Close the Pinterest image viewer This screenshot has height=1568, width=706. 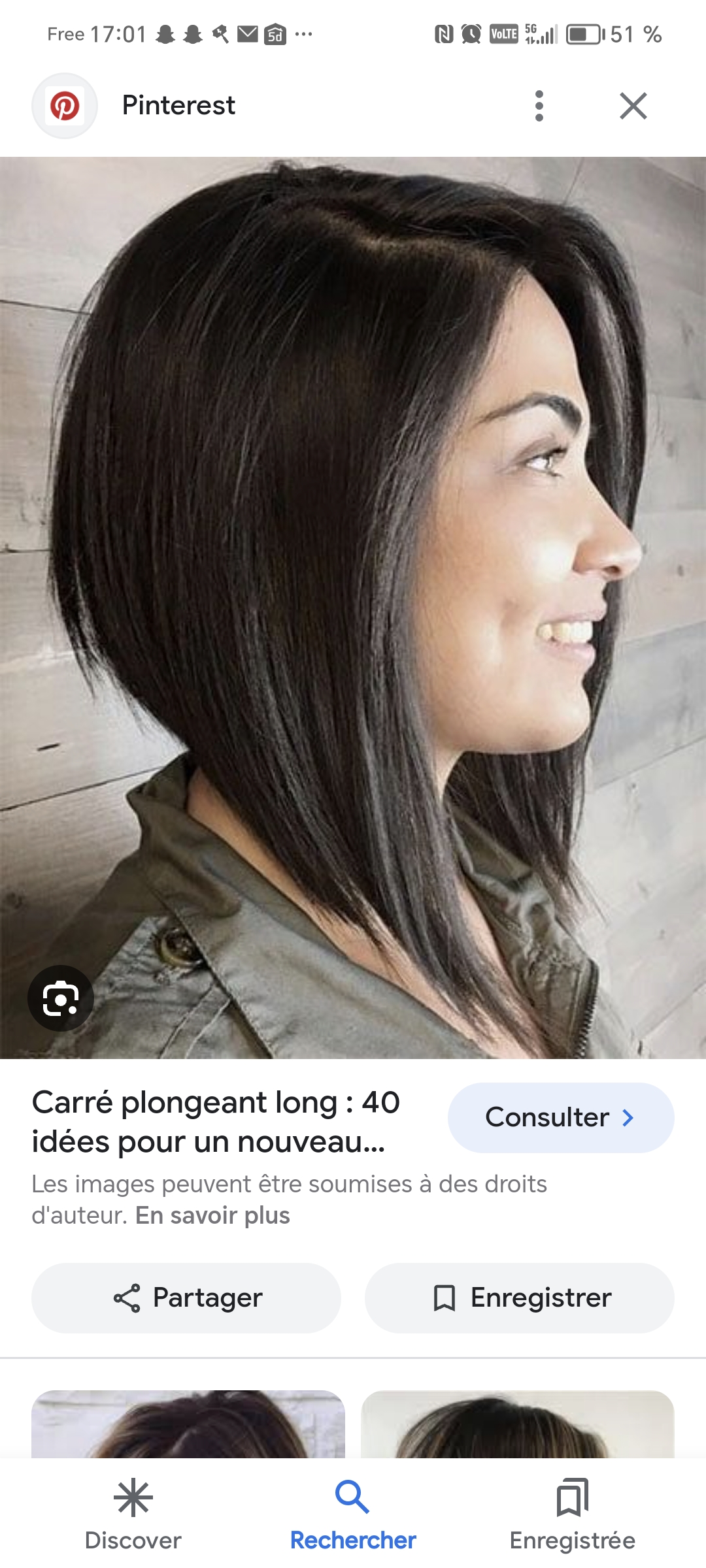click(633, 106)
